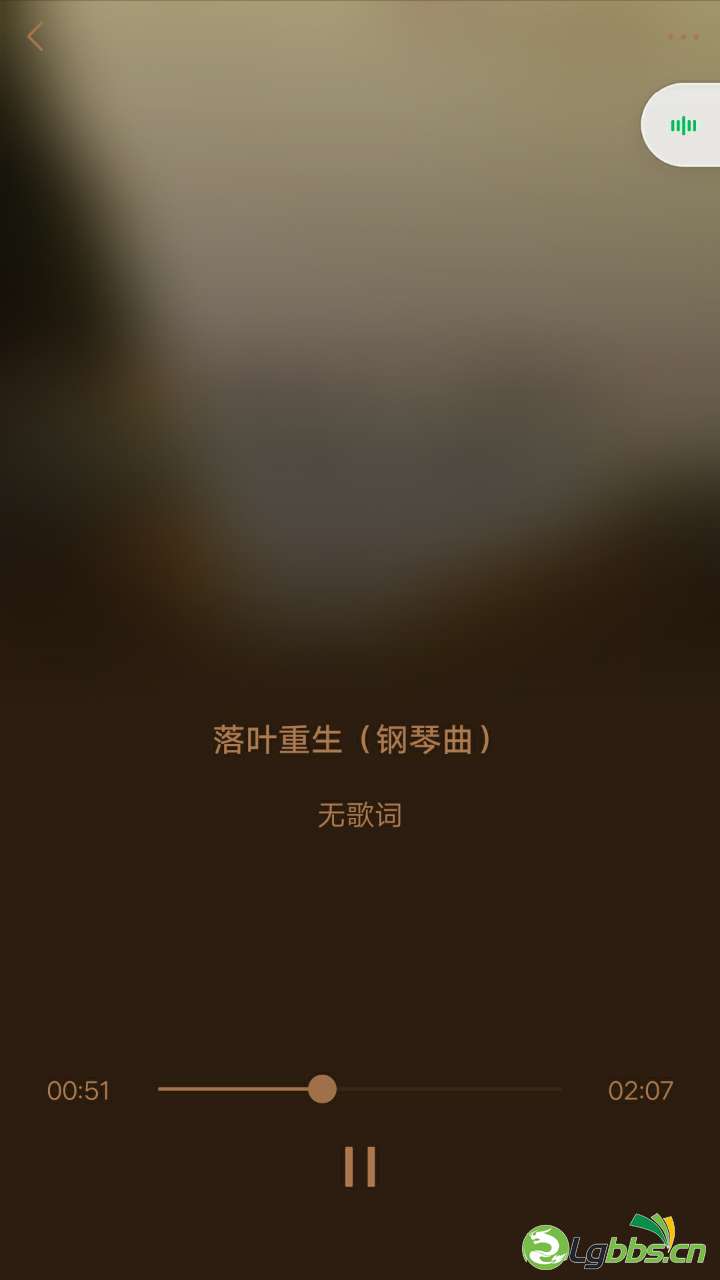Go back using the top-left arrow
Viewport: 720px width, 1280px height.
coord(35,37)
